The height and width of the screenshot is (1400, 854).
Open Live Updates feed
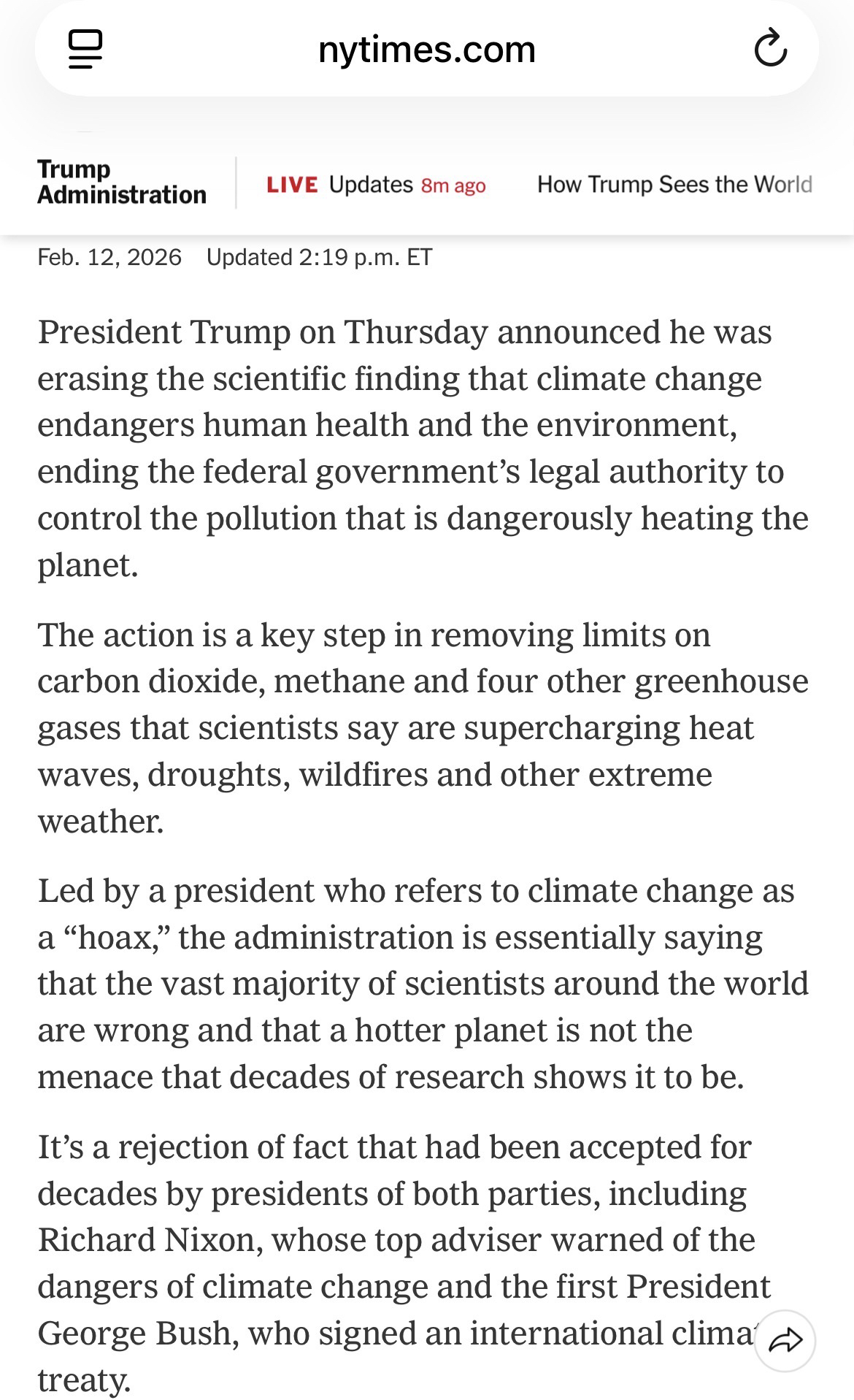[x=376, y=185]
